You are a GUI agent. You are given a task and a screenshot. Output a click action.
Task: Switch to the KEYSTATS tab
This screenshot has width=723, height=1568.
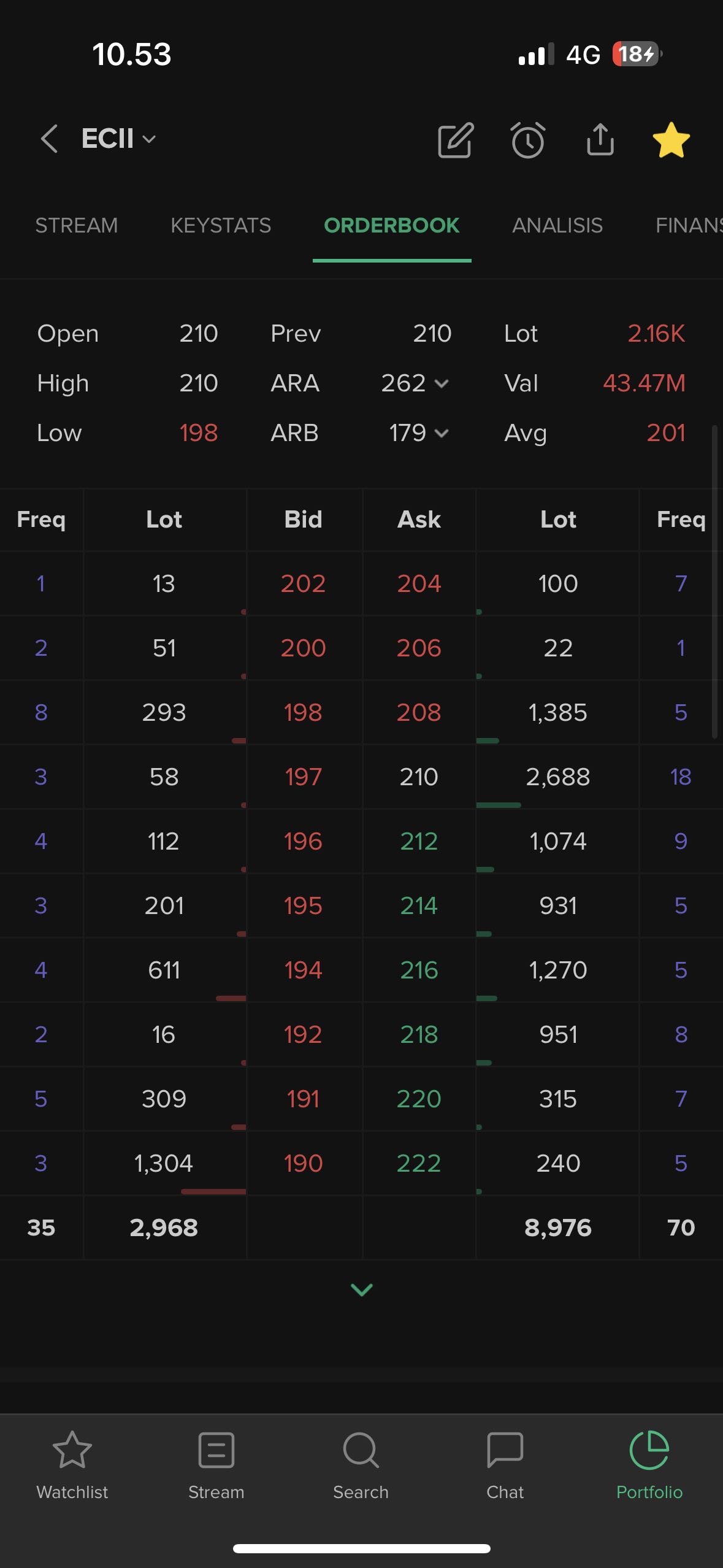coord(221,226)
